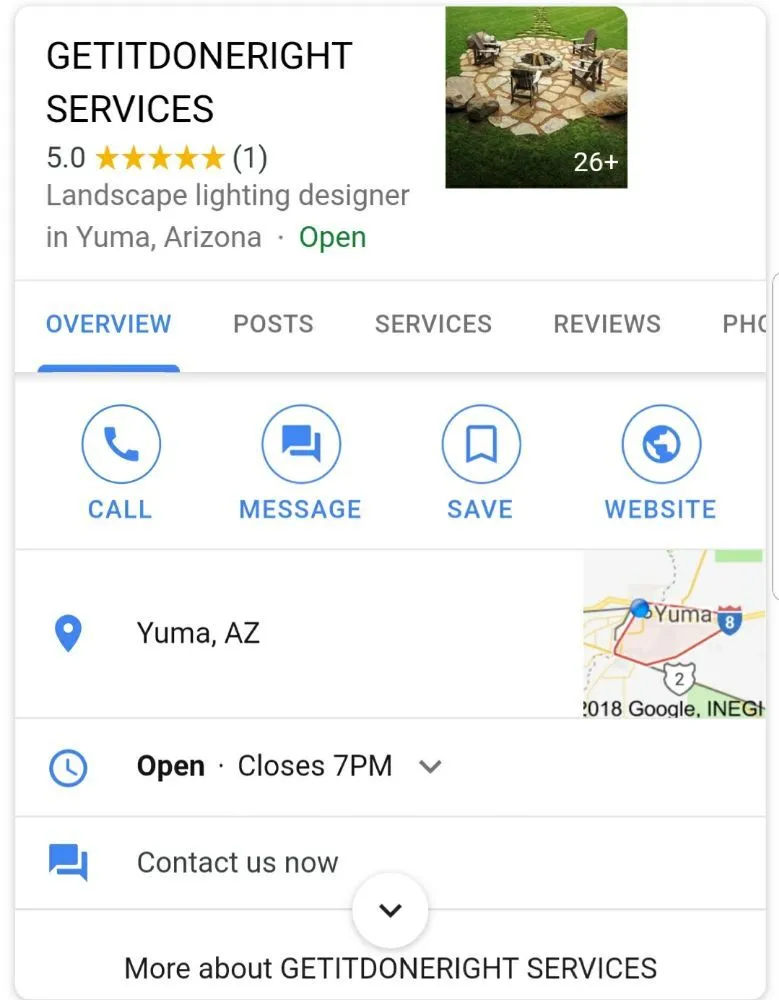The height and width of the screenshot is (1000, 779).
Task: Tap the Call phone icon
Action: pyautogui.click(x=120, y=442)
